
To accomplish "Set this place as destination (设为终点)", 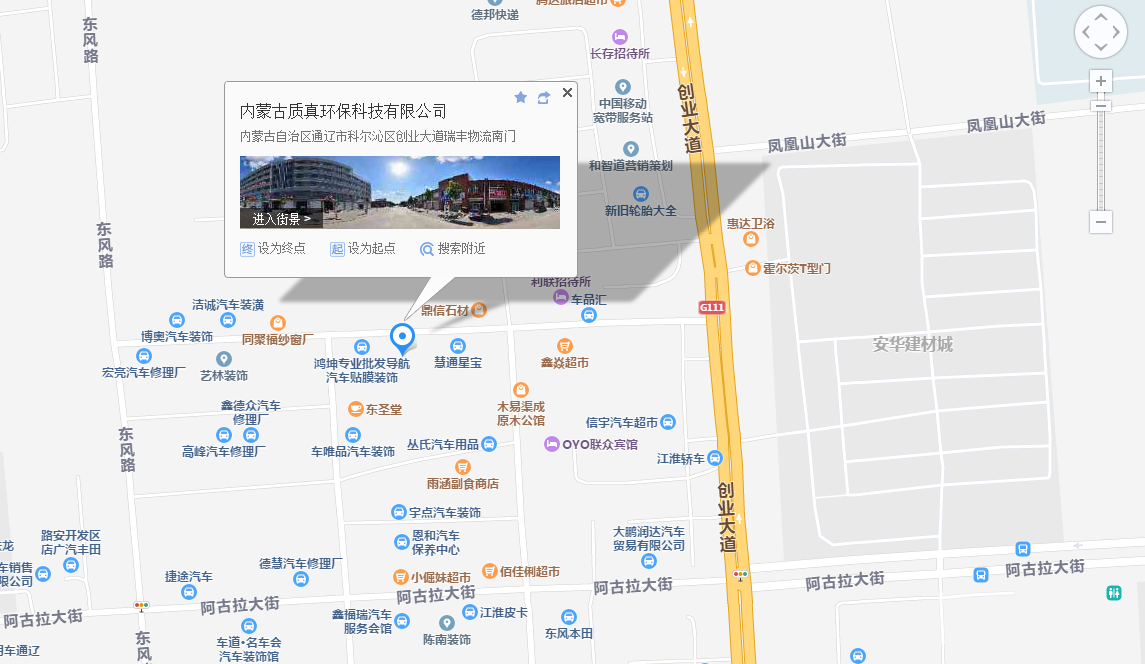I will (273, 249).
